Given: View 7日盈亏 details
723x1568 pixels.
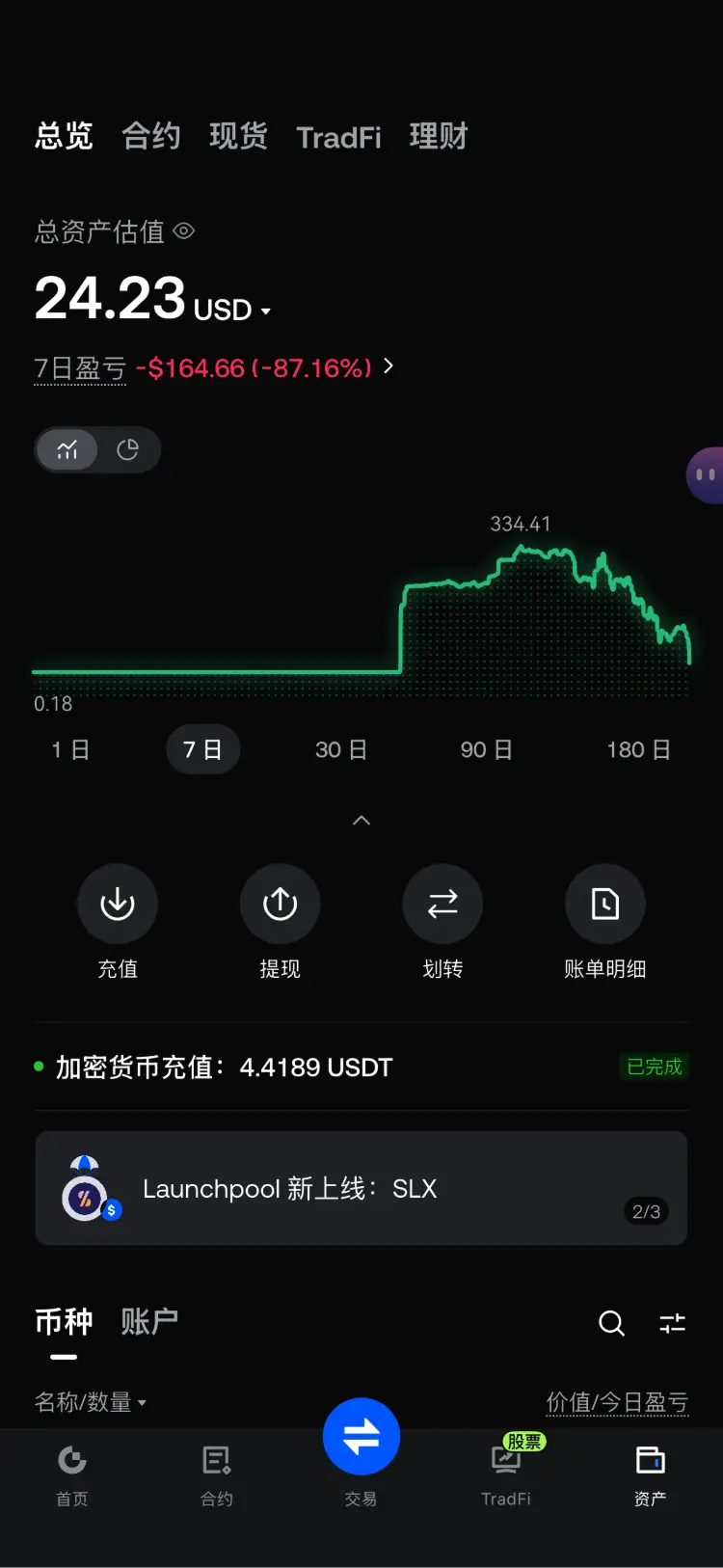Looking at the screenshot, I should click(x=214, y=367).
